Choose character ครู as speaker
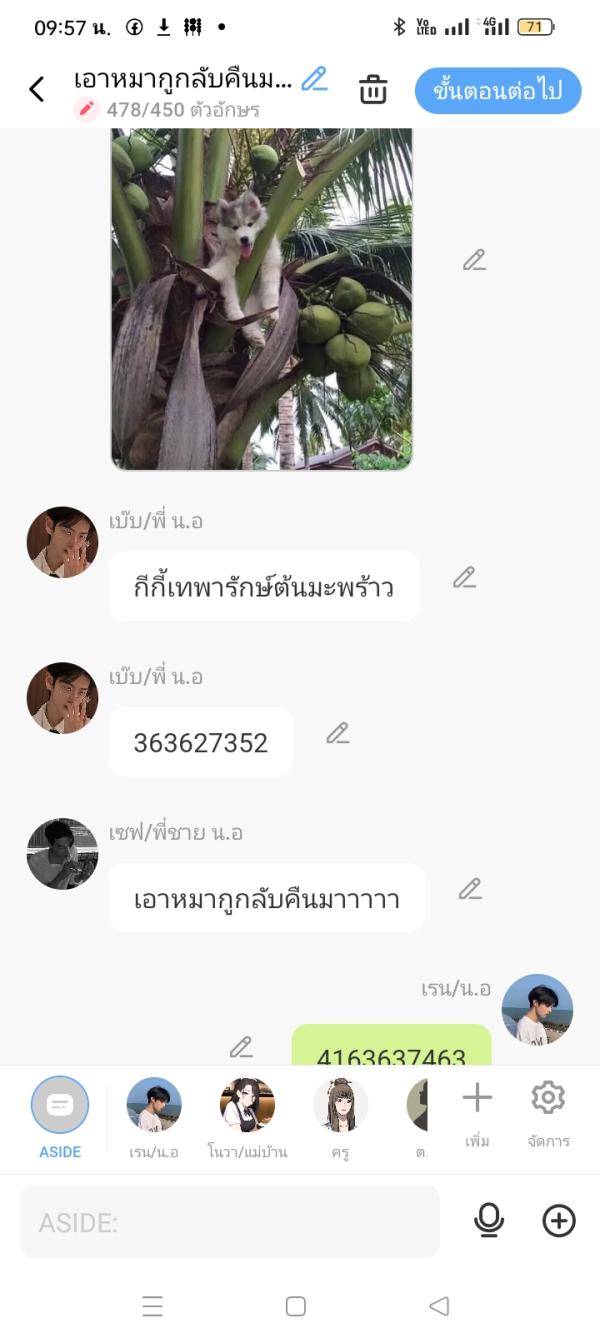Image resolution: width=600 pixels, height=1343 pixels. pyautogui.click(x=340, y=1113)
